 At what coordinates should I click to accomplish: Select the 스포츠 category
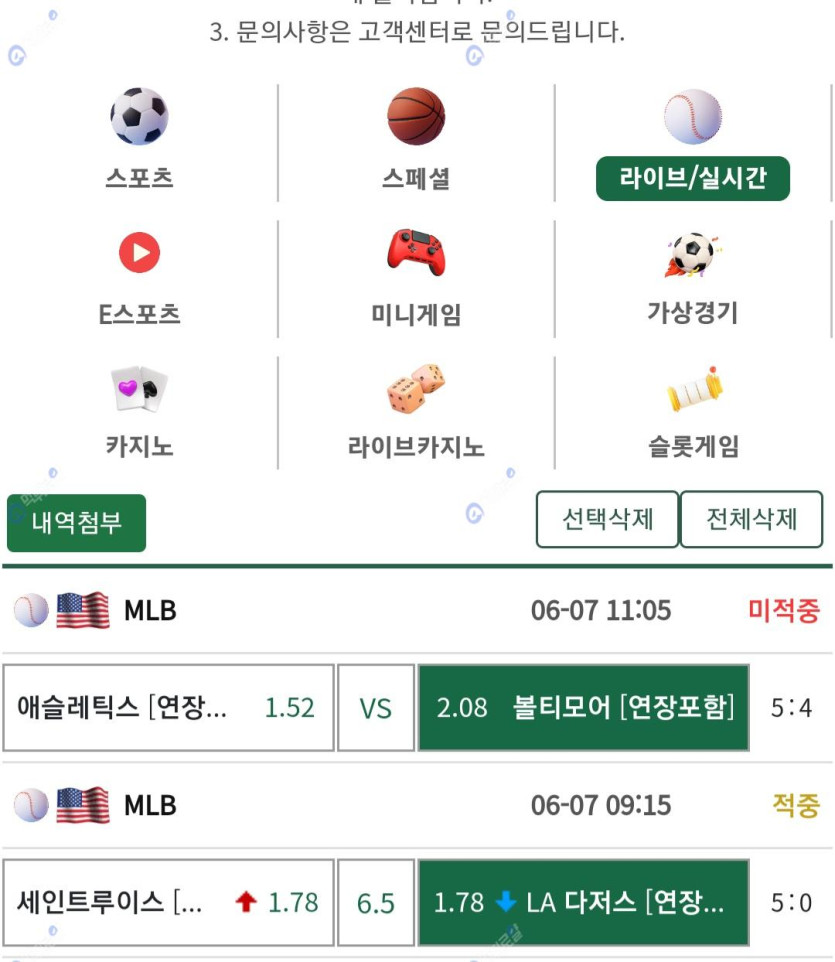[139, 140]
